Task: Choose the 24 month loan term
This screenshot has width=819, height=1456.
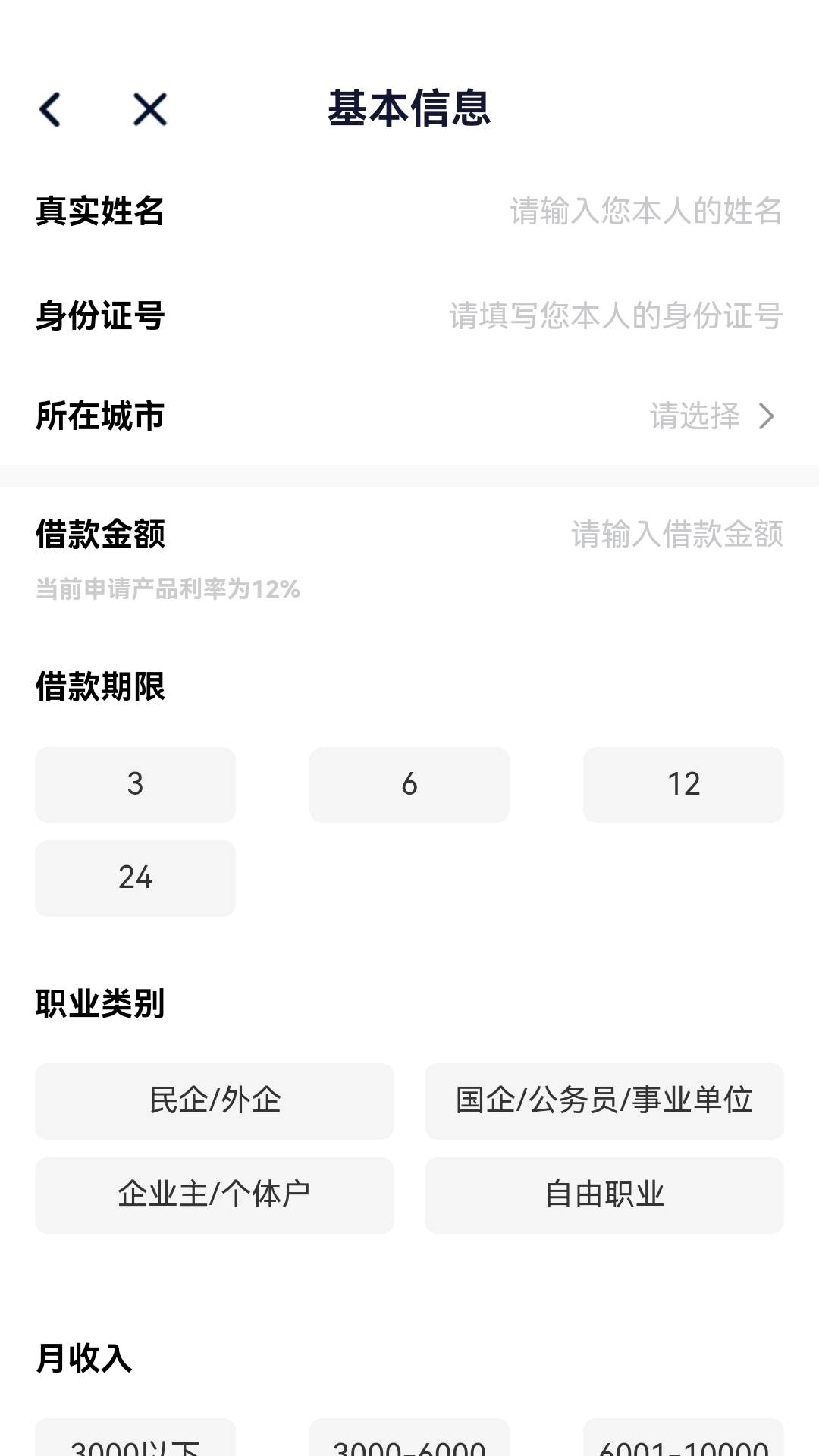Action: click(x=134, y=878)
